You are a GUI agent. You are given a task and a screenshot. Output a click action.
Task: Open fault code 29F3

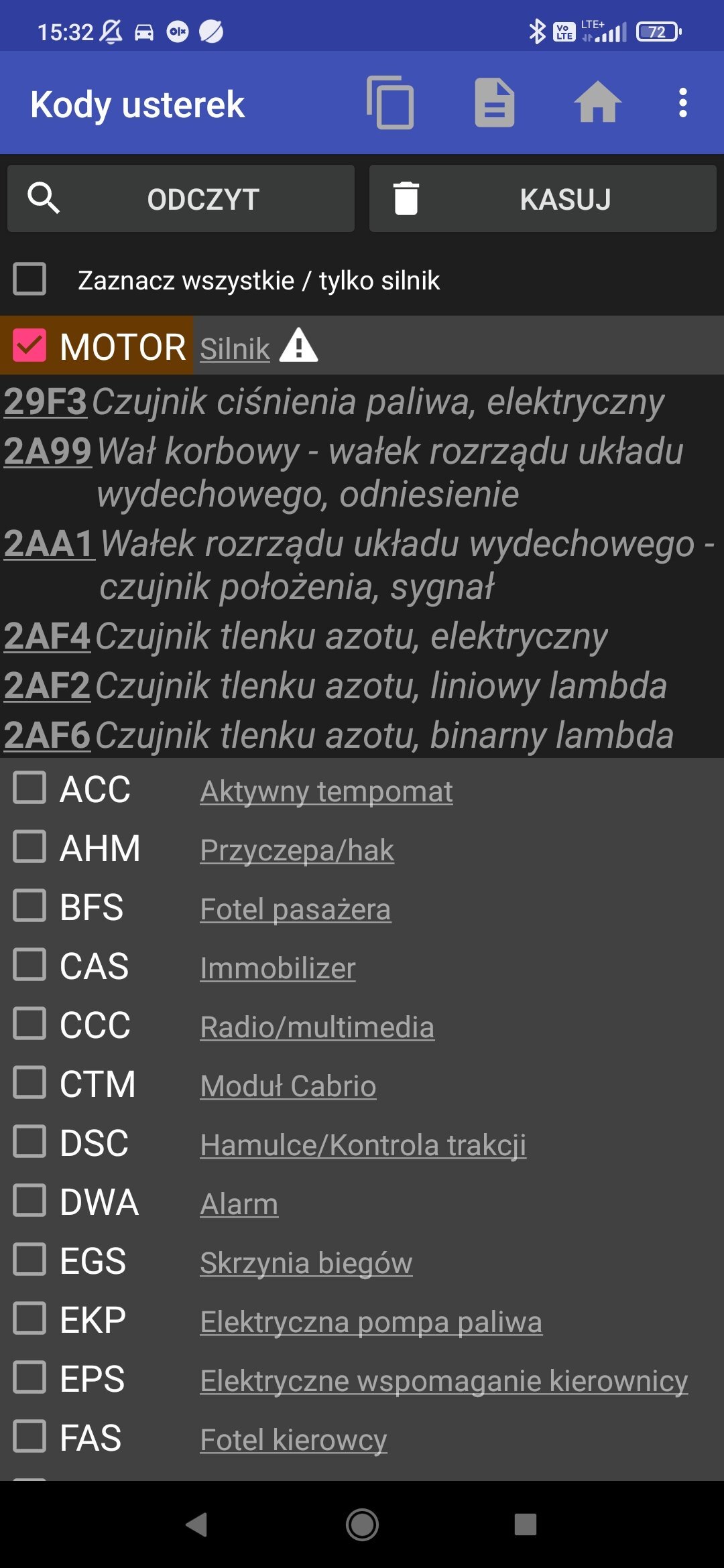pyautogui.click(x=46, y=402)
